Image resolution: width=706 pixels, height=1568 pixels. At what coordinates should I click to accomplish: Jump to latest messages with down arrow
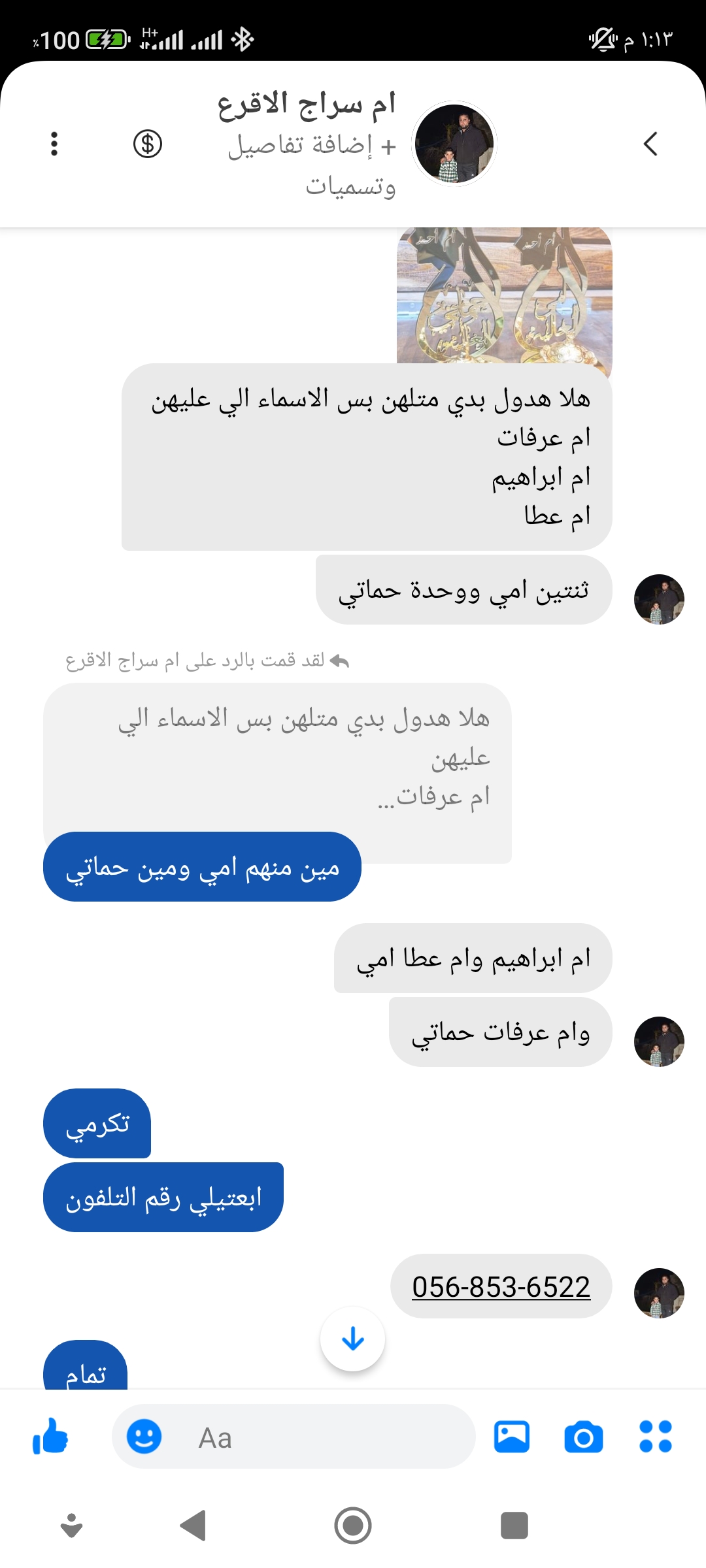[352, 1339]
